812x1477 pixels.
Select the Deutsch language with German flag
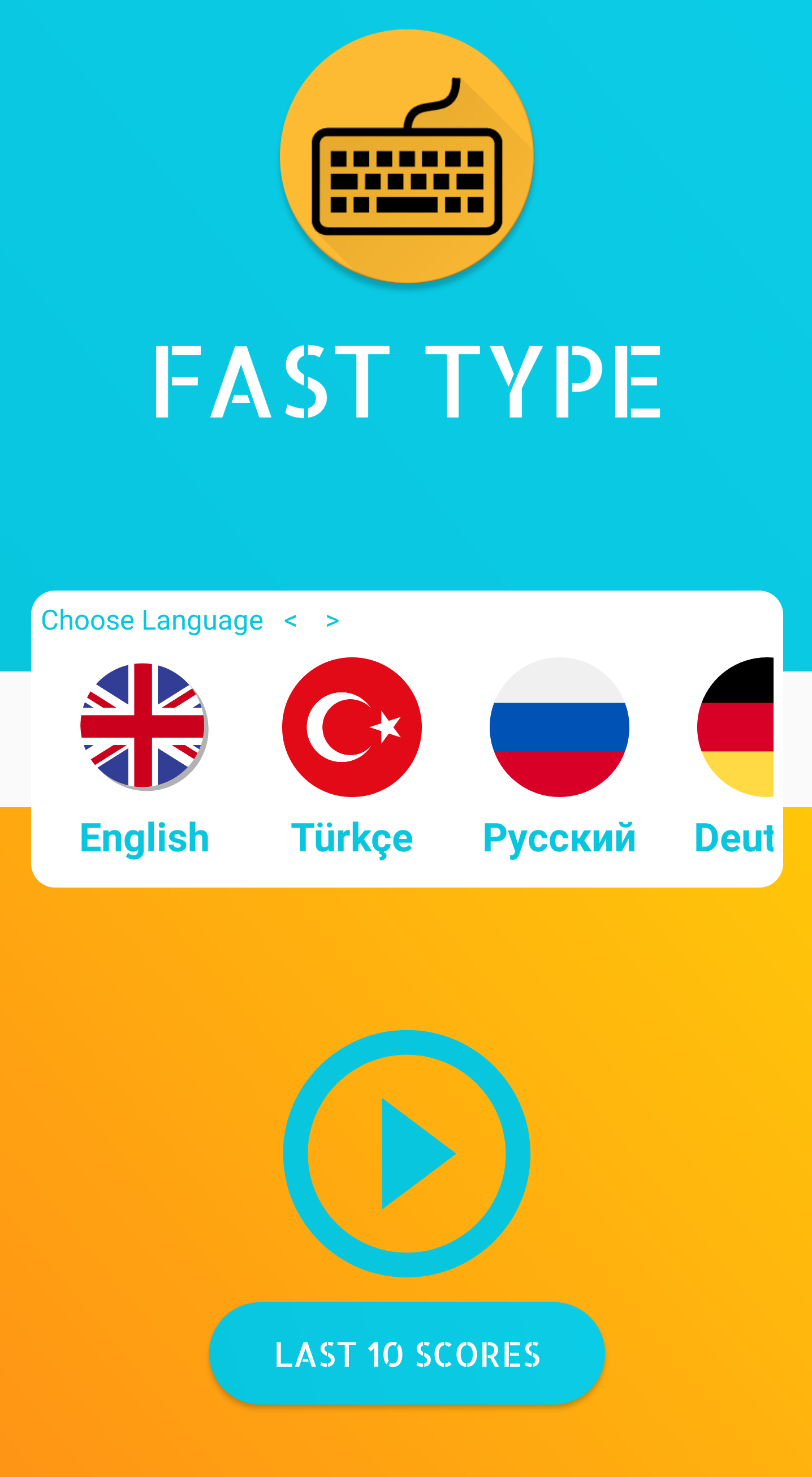tap(735, 757)
